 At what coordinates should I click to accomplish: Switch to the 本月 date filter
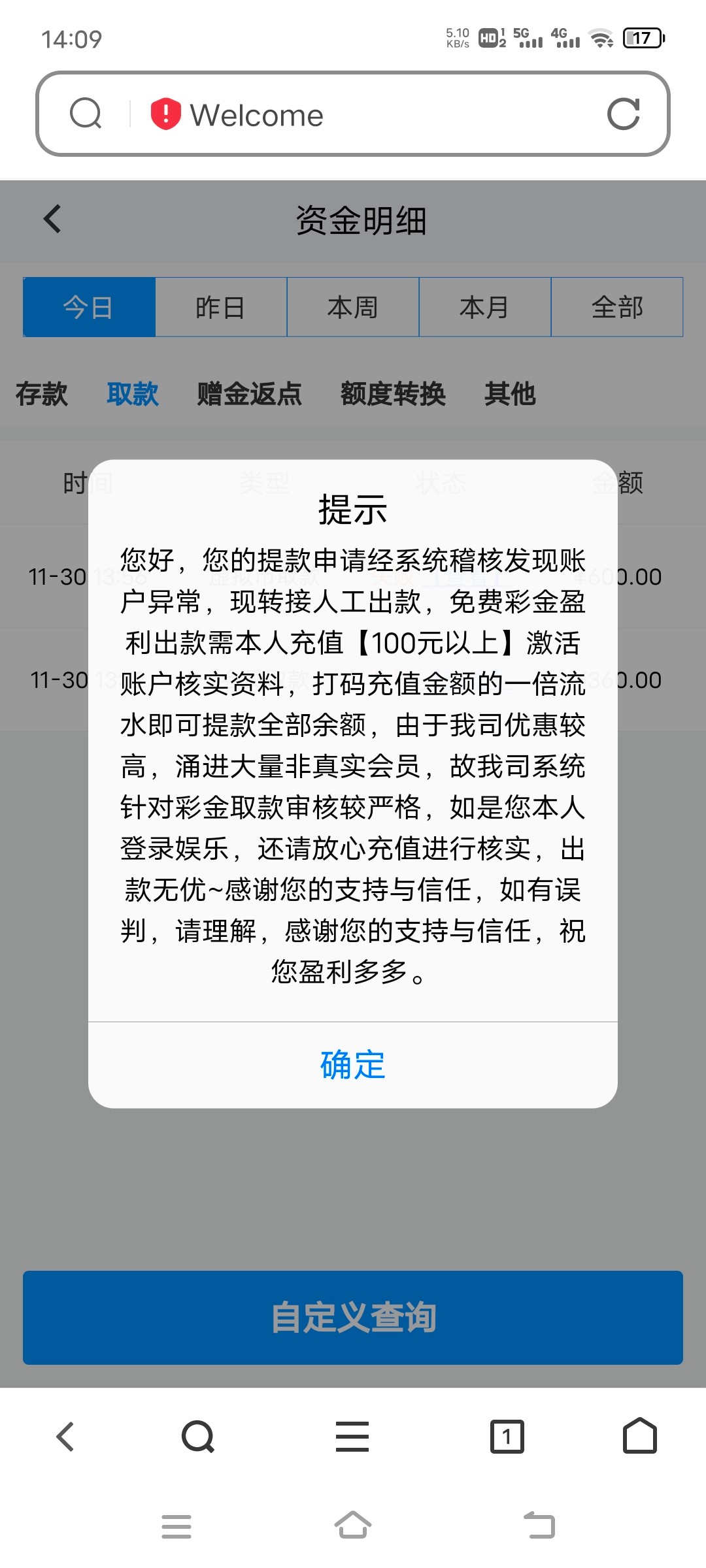tap(485, 307)
